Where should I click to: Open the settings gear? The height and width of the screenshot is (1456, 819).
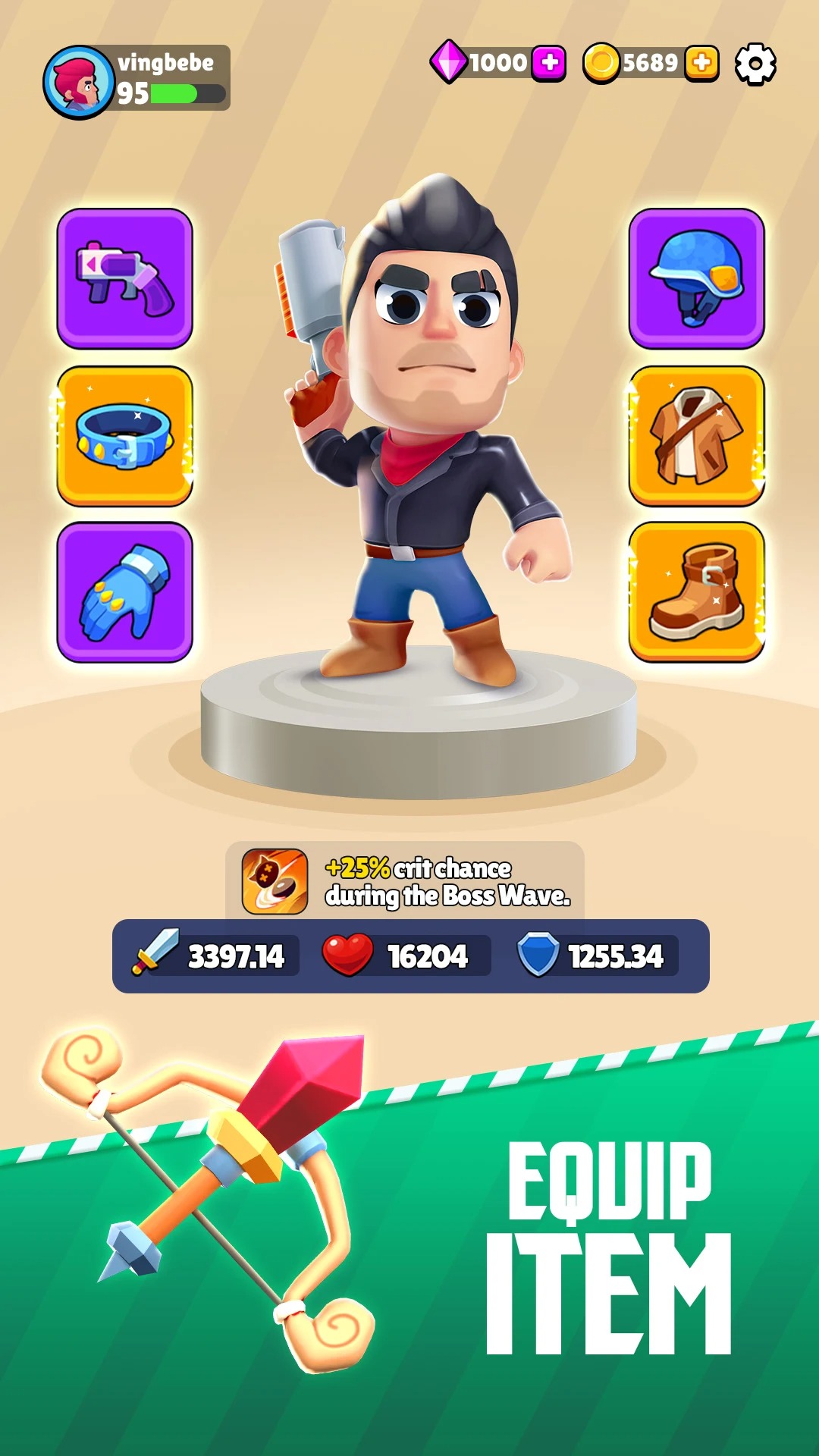point(754,64)
